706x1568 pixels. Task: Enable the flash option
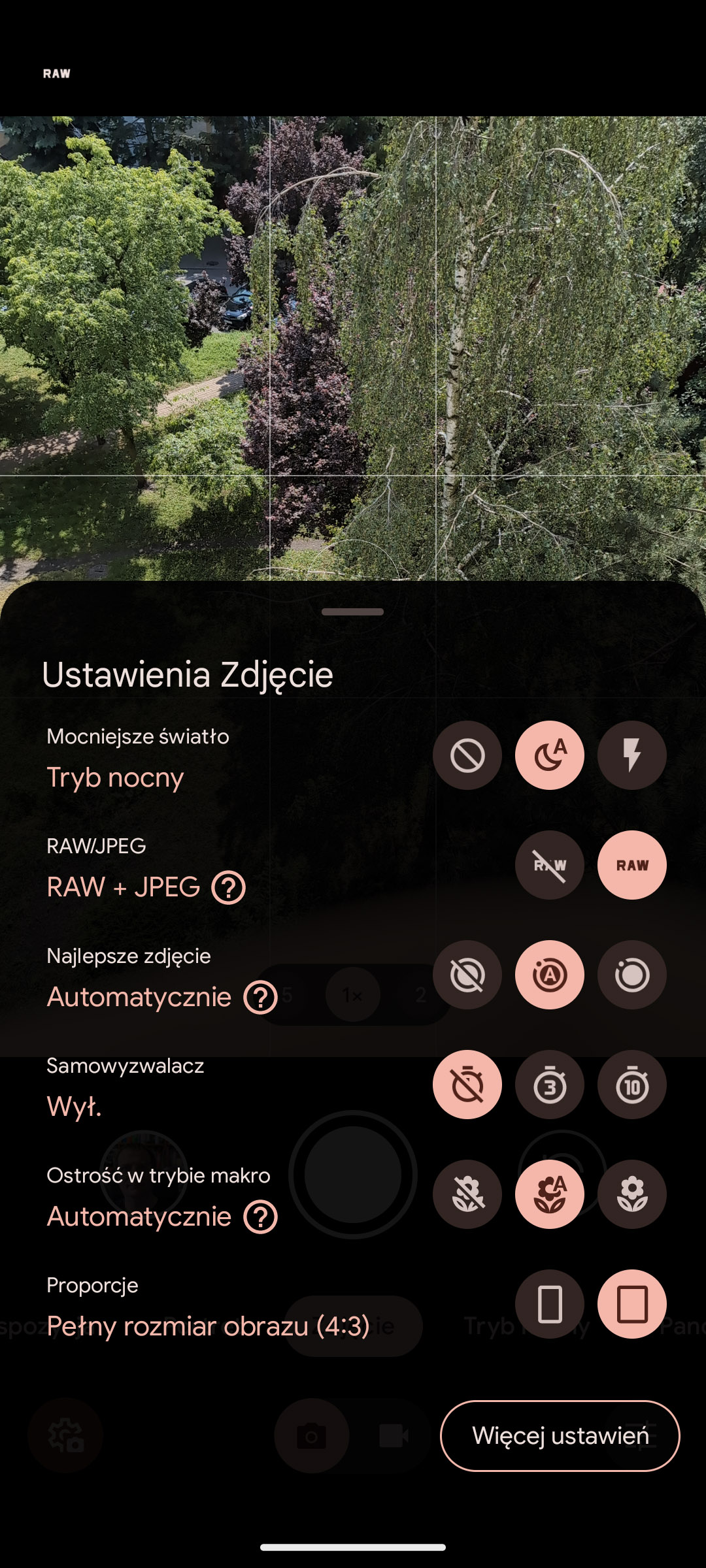coord(632,755)
